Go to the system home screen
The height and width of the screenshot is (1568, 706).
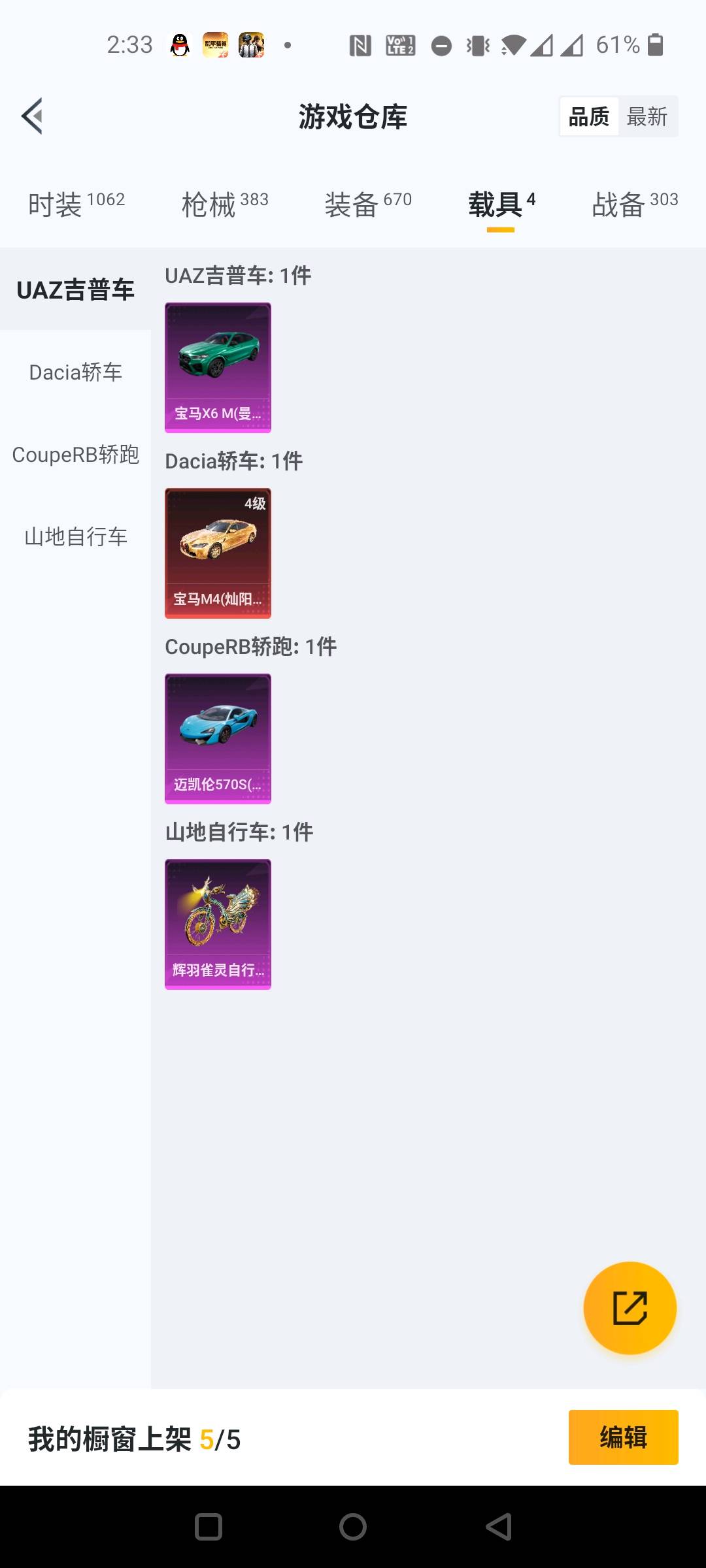[x=353, y=1527]
